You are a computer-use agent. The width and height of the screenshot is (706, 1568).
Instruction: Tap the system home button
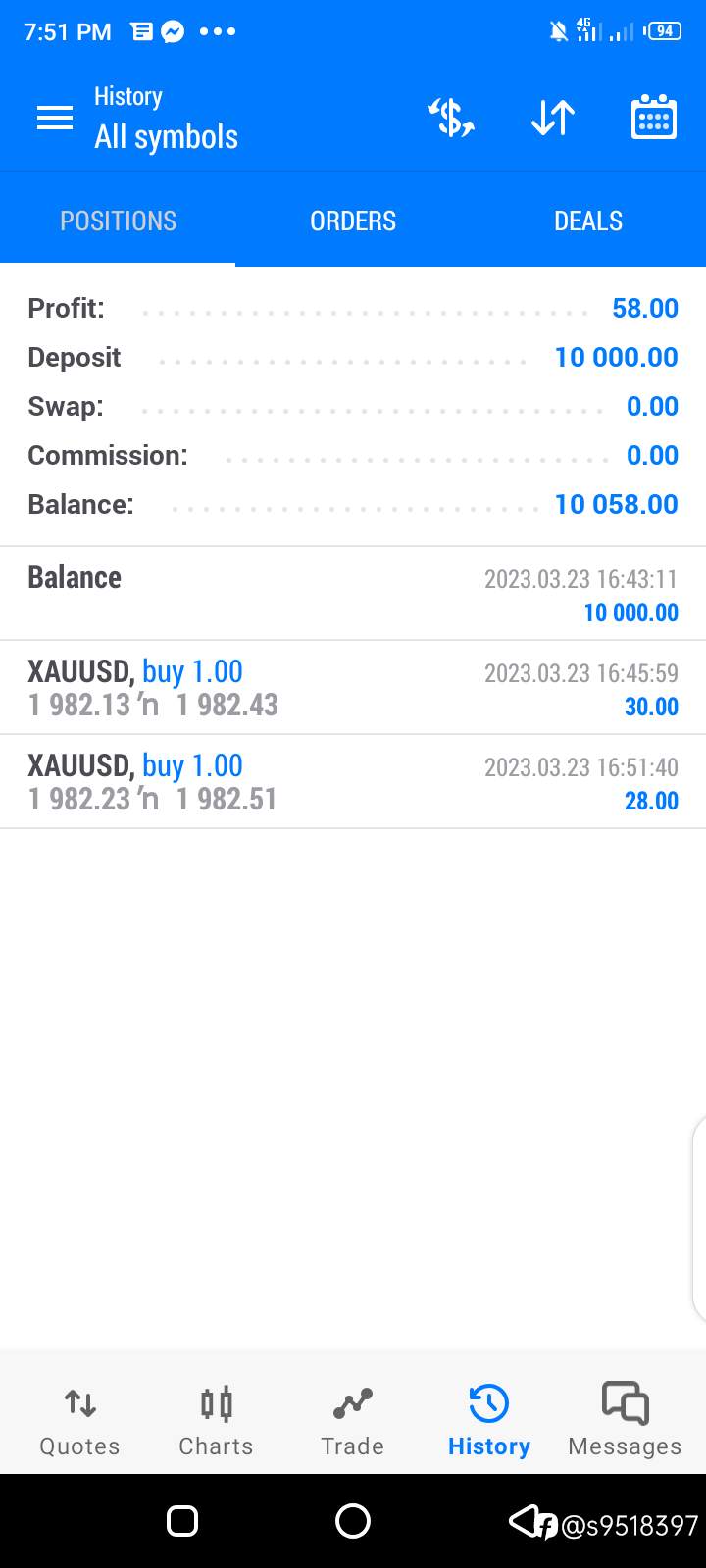click(x=353, y=1521)
